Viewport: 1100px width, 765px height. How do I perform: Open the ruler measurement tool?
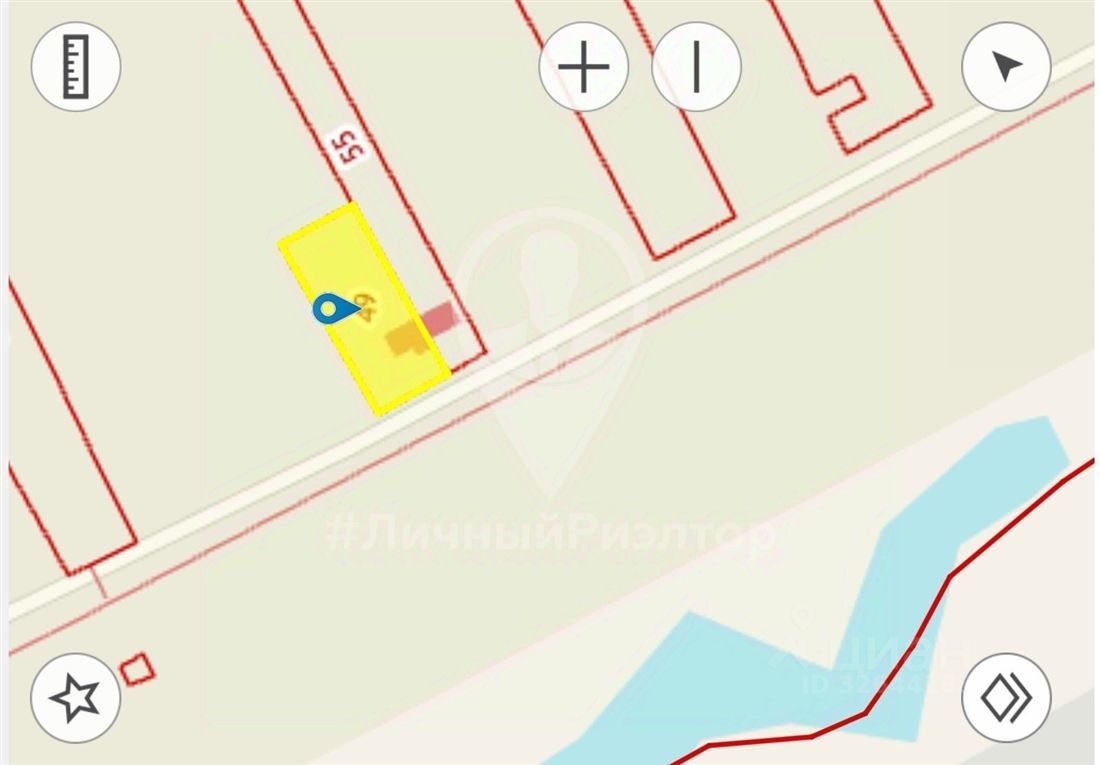pyautogui.click(x=76, y=67)
